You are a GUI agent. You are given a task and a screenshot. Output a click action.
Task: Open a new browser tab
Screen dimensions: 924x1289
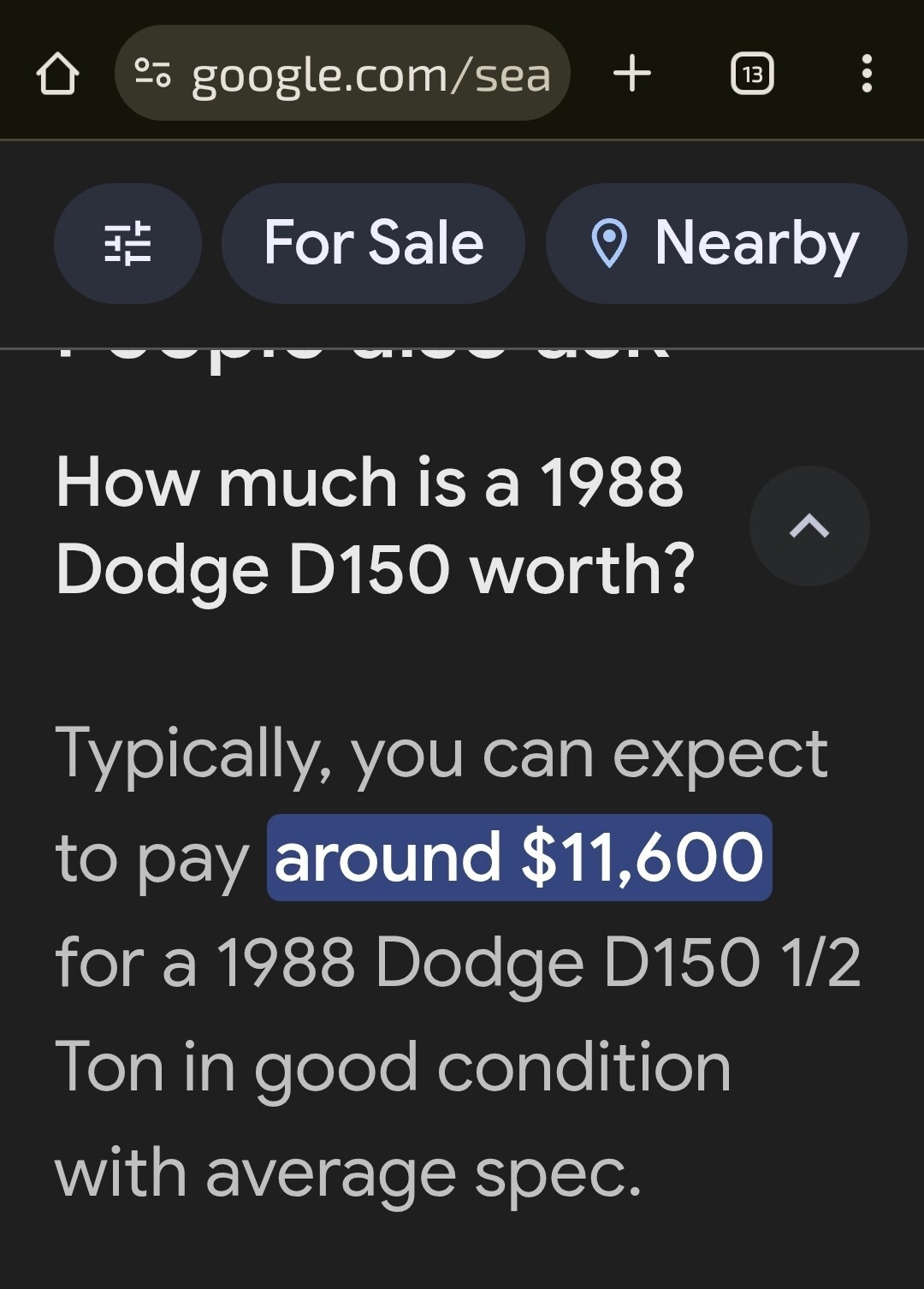click(632, 74)
